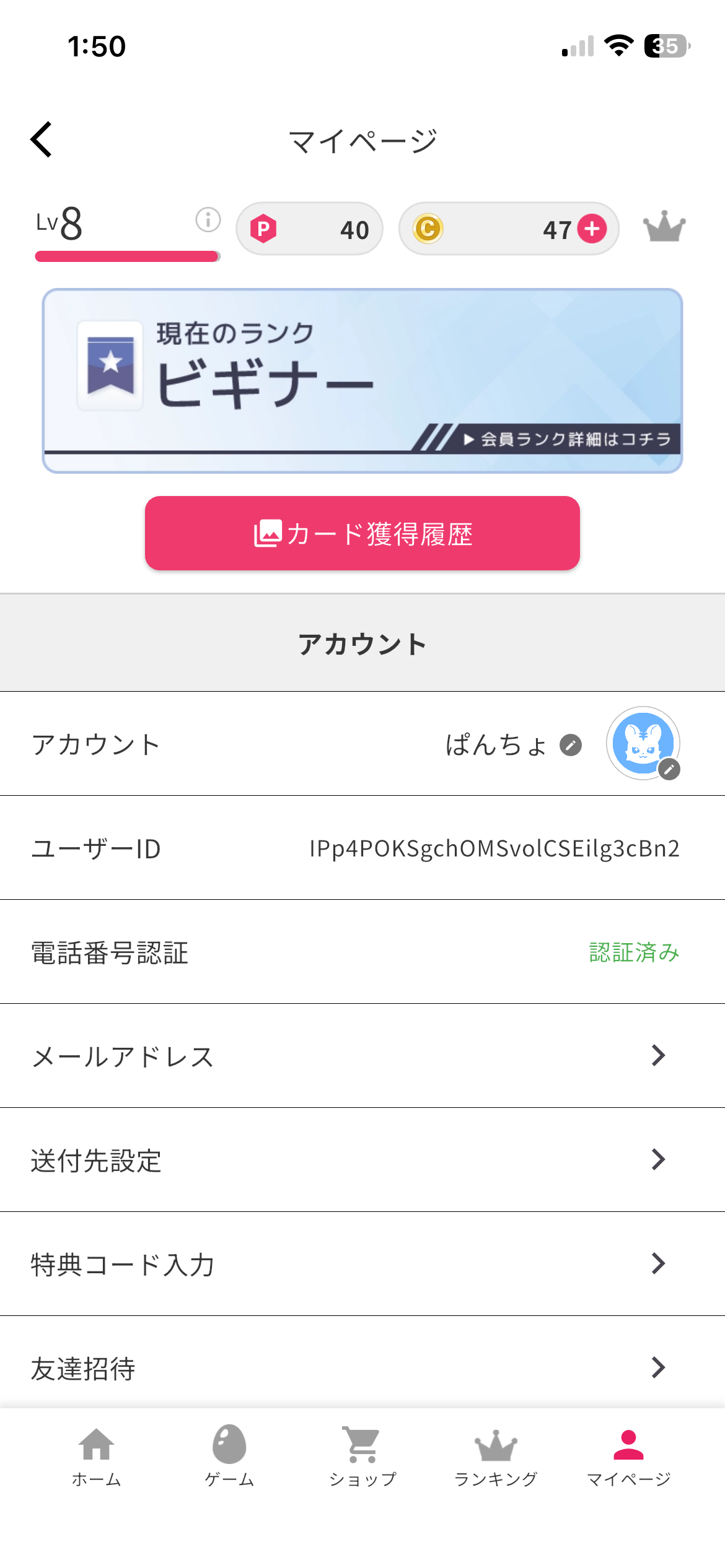Open メールアドレス settings row
The image size is (725, 1568).
click(x=362, y=1056)
